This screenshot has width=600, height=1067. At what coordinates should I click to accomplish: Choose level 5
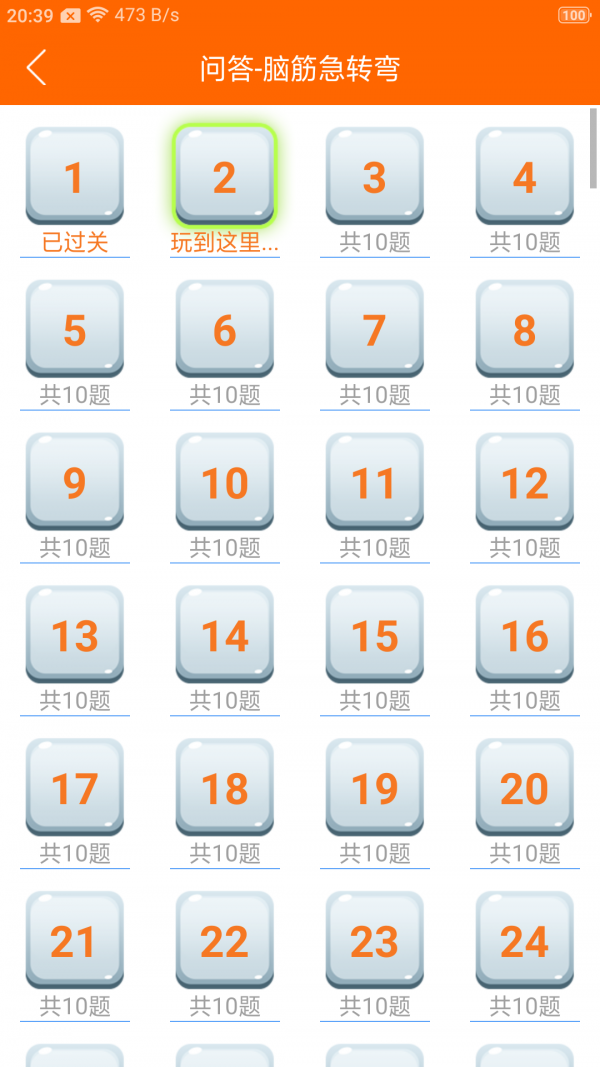pos(75,330)
